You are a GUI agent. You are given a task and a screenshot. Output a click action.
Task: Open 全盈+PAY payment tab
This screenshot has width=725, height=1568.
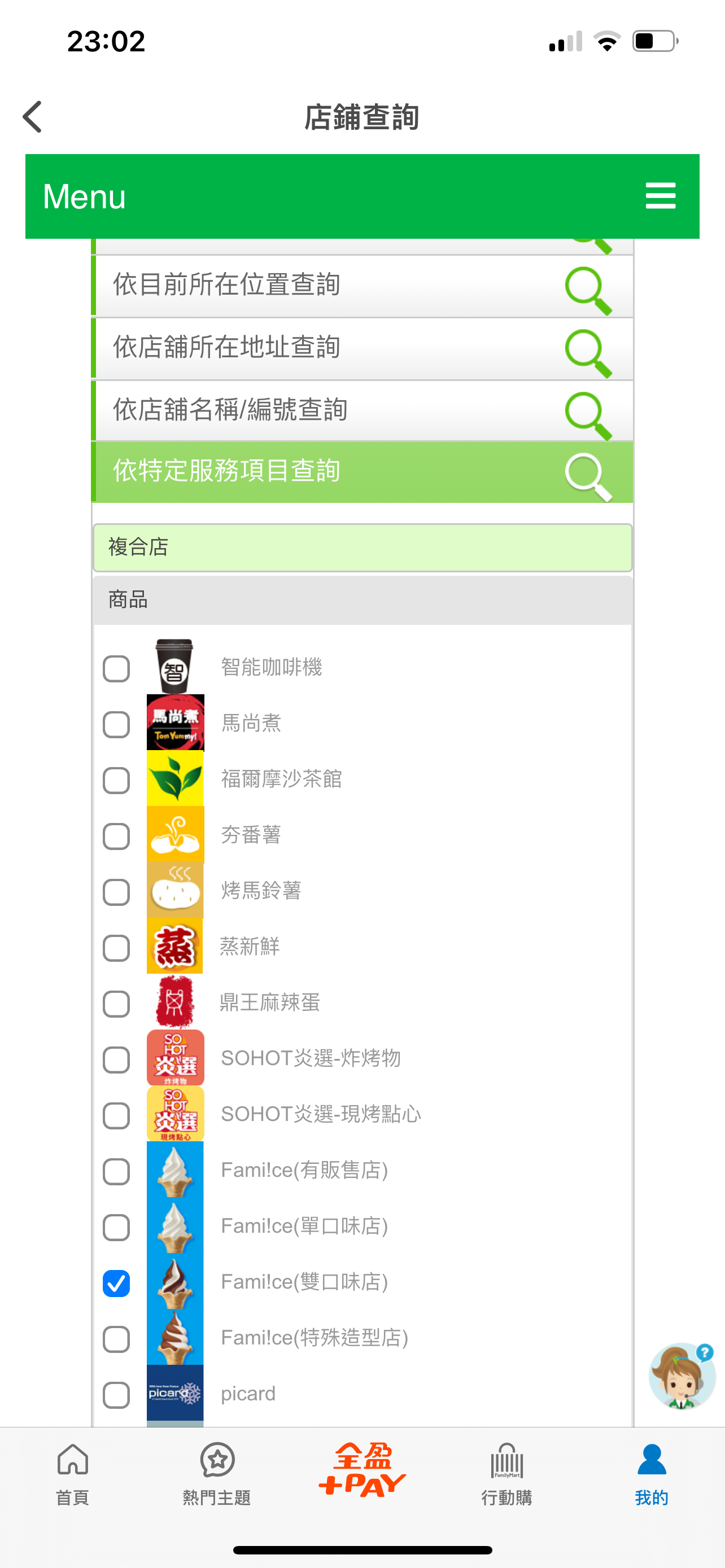361,1470
